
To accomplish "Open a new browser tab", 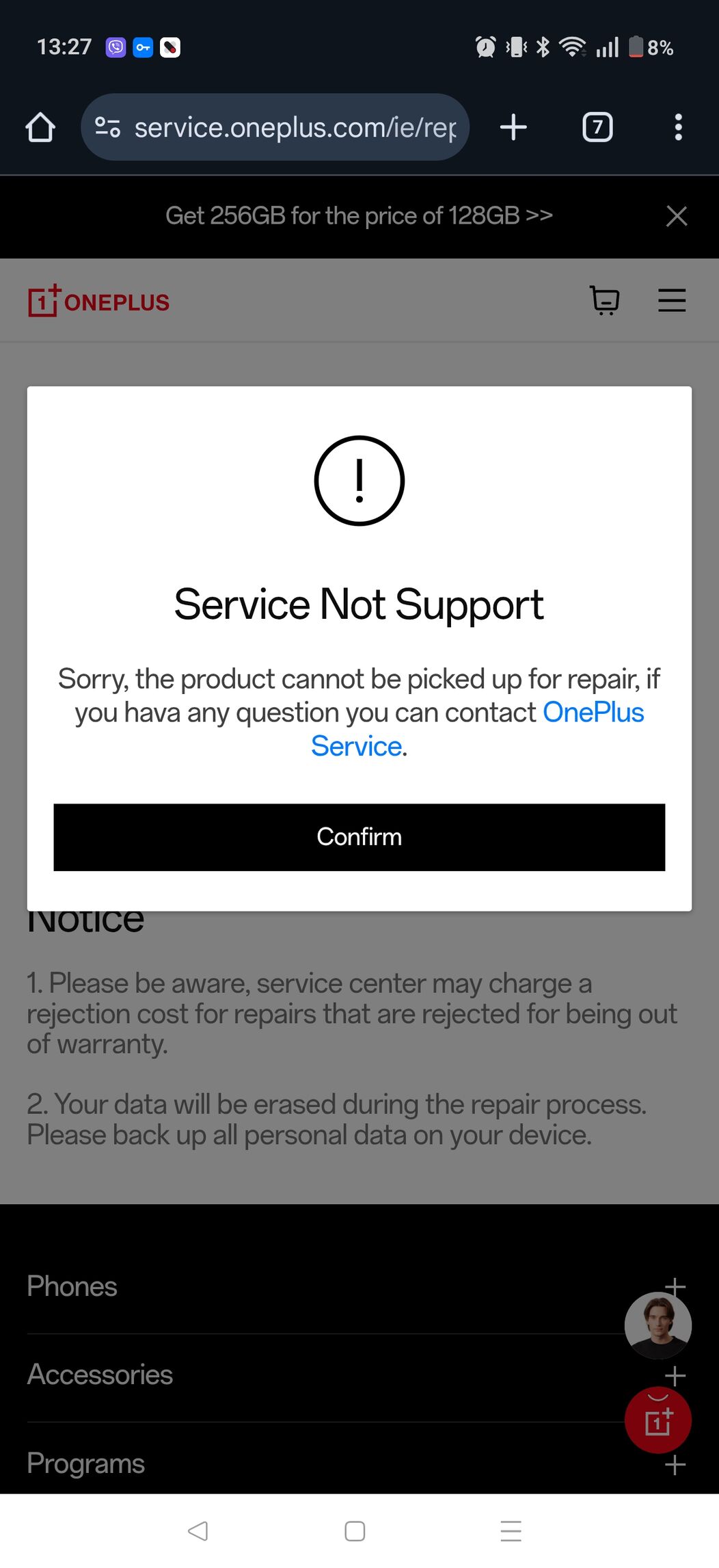I will [513, 127].
